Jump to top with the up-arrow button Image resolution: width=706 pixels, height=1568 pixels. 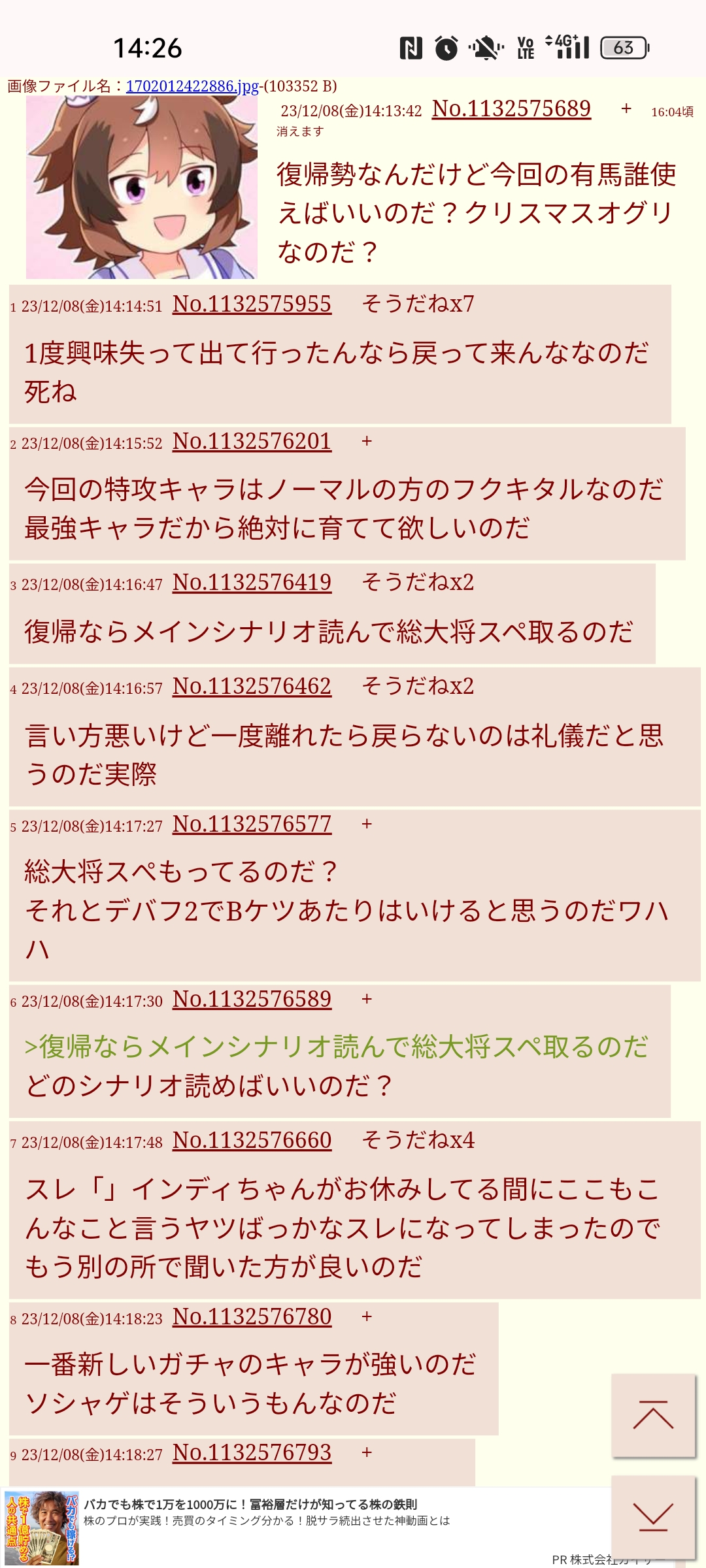tap(653, 1416)
